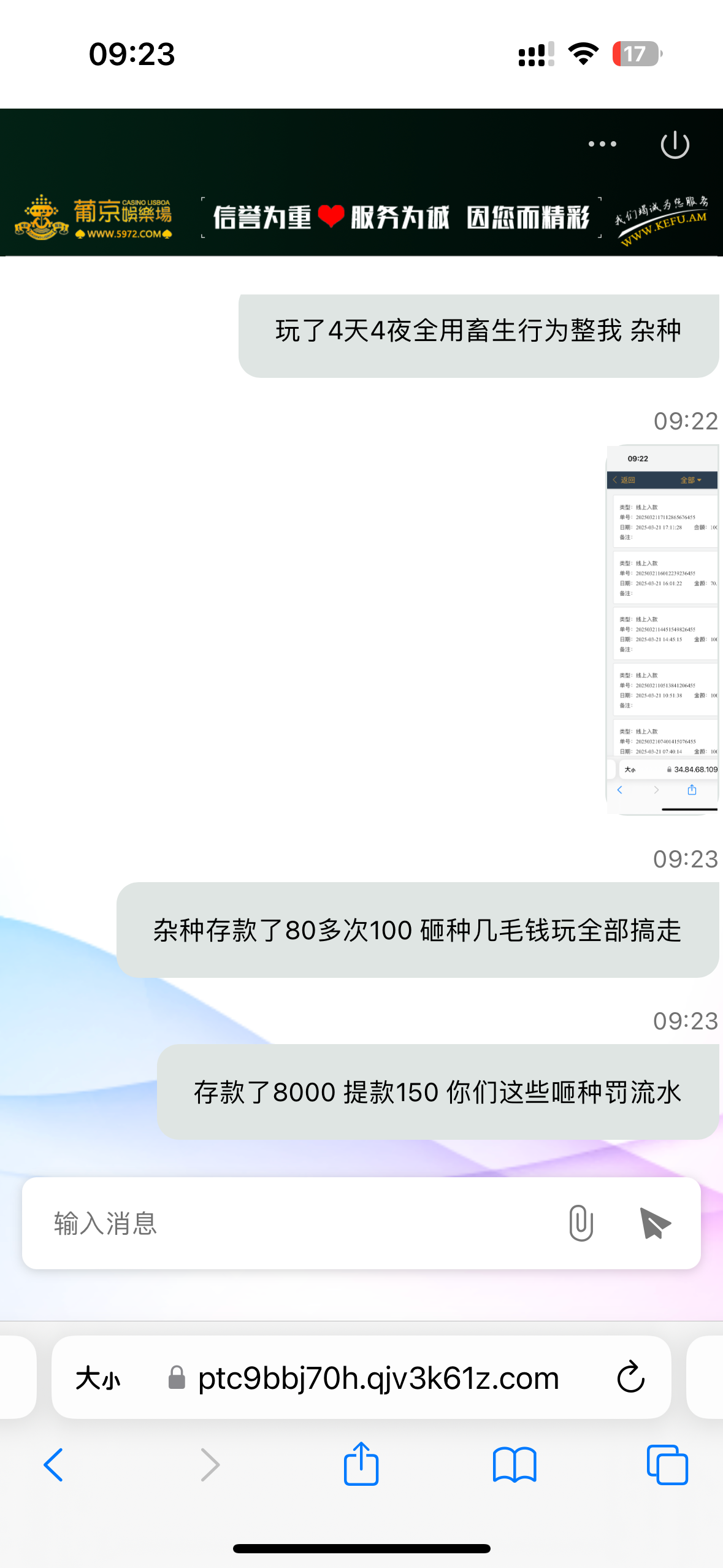Open the three-dot overflow menu
The width and height of the screenshot is (723, 1568).
pos(602,144)
